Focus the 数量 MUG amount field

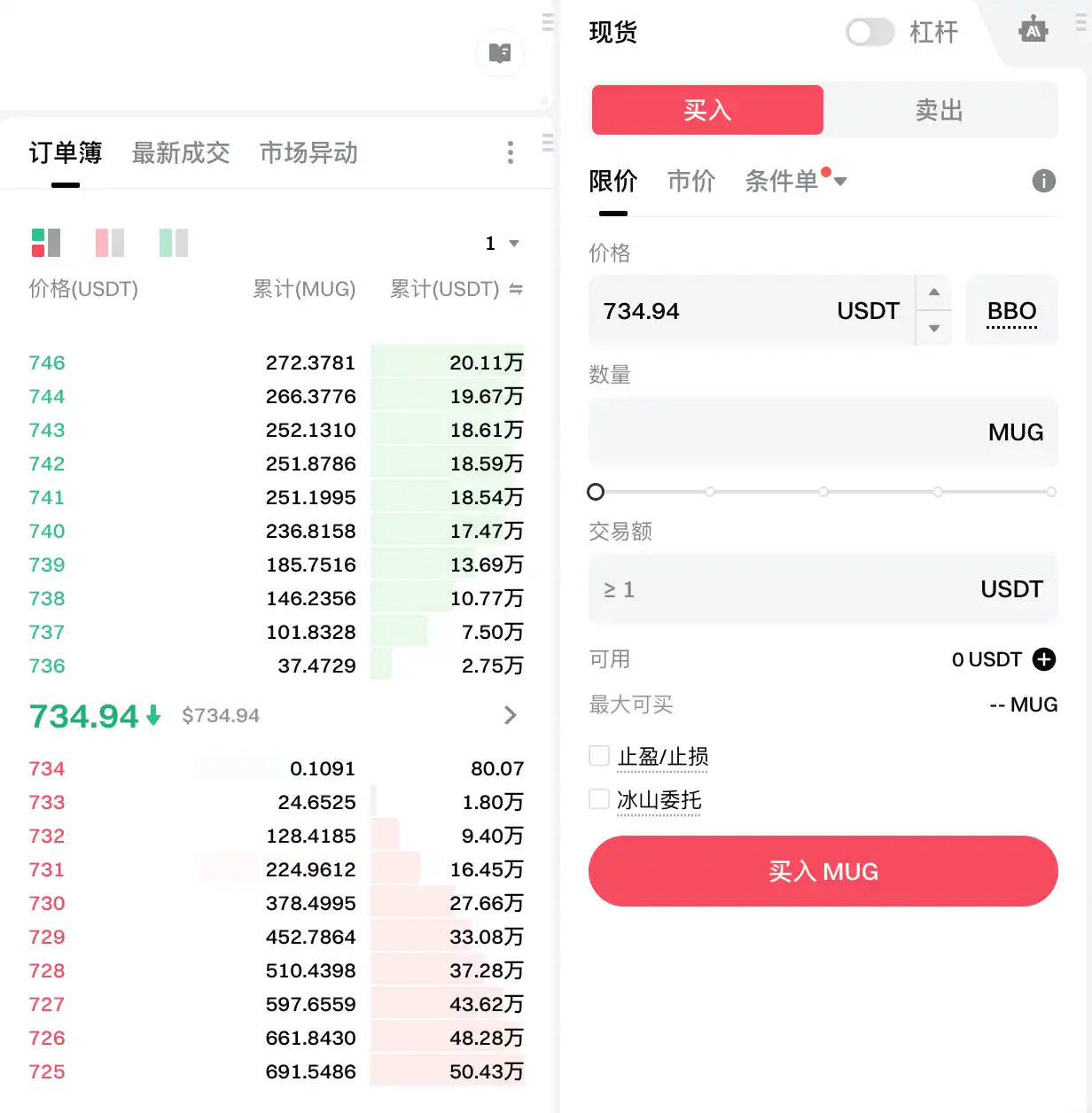click(x=823, y=432)
